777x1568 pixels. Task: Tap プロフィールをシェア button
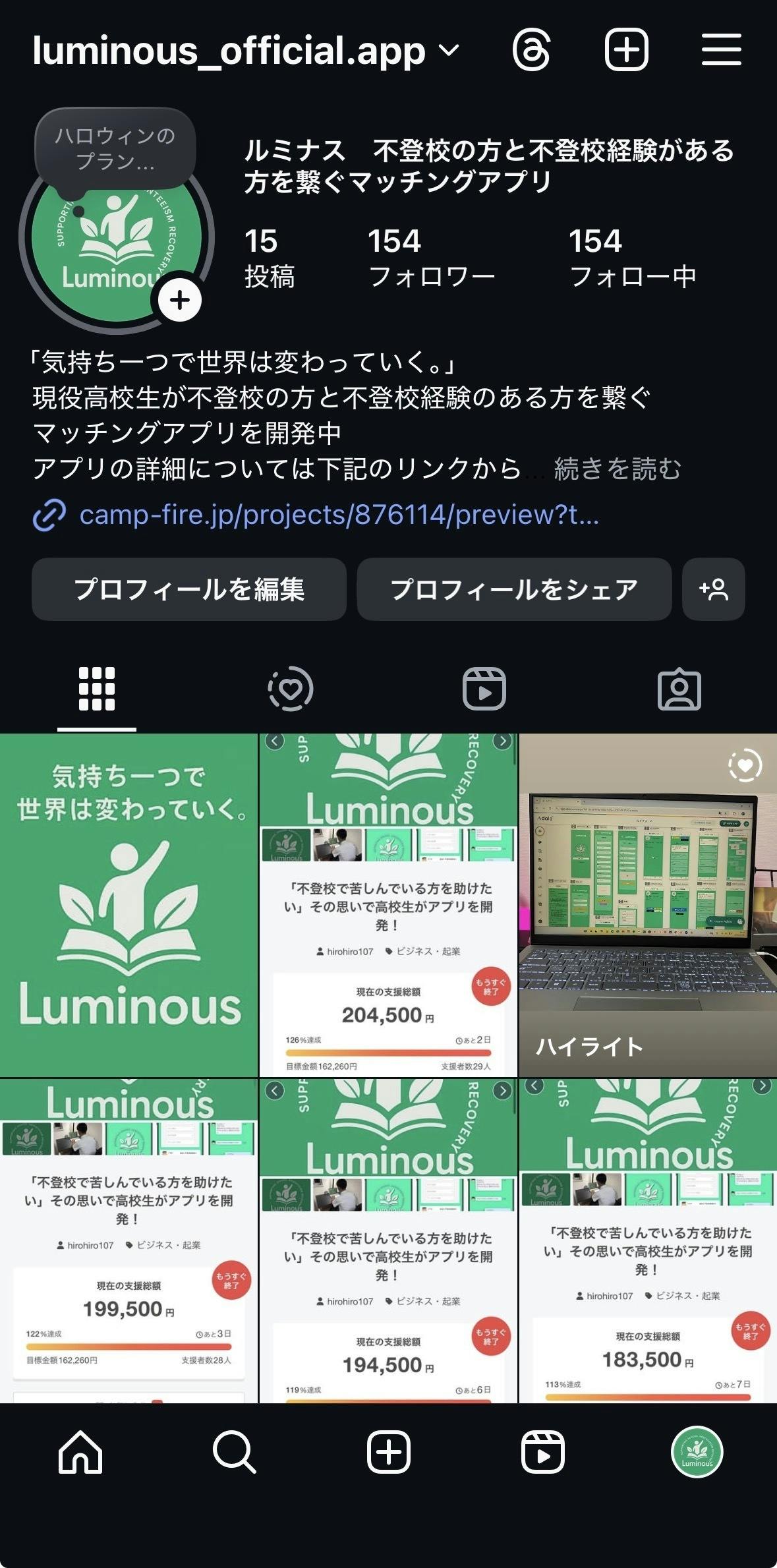point(514,589)
